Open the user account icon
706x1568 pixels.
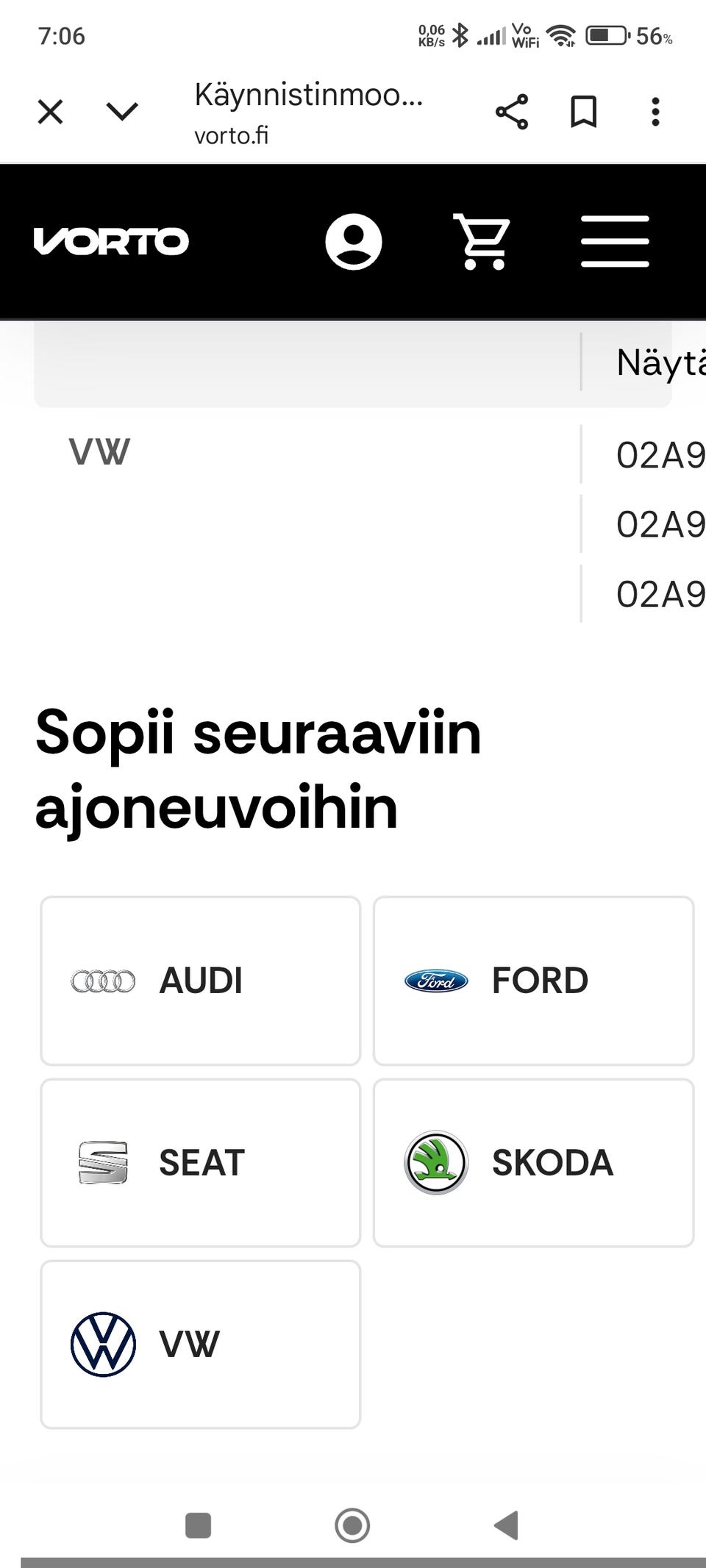coord(354,242)
